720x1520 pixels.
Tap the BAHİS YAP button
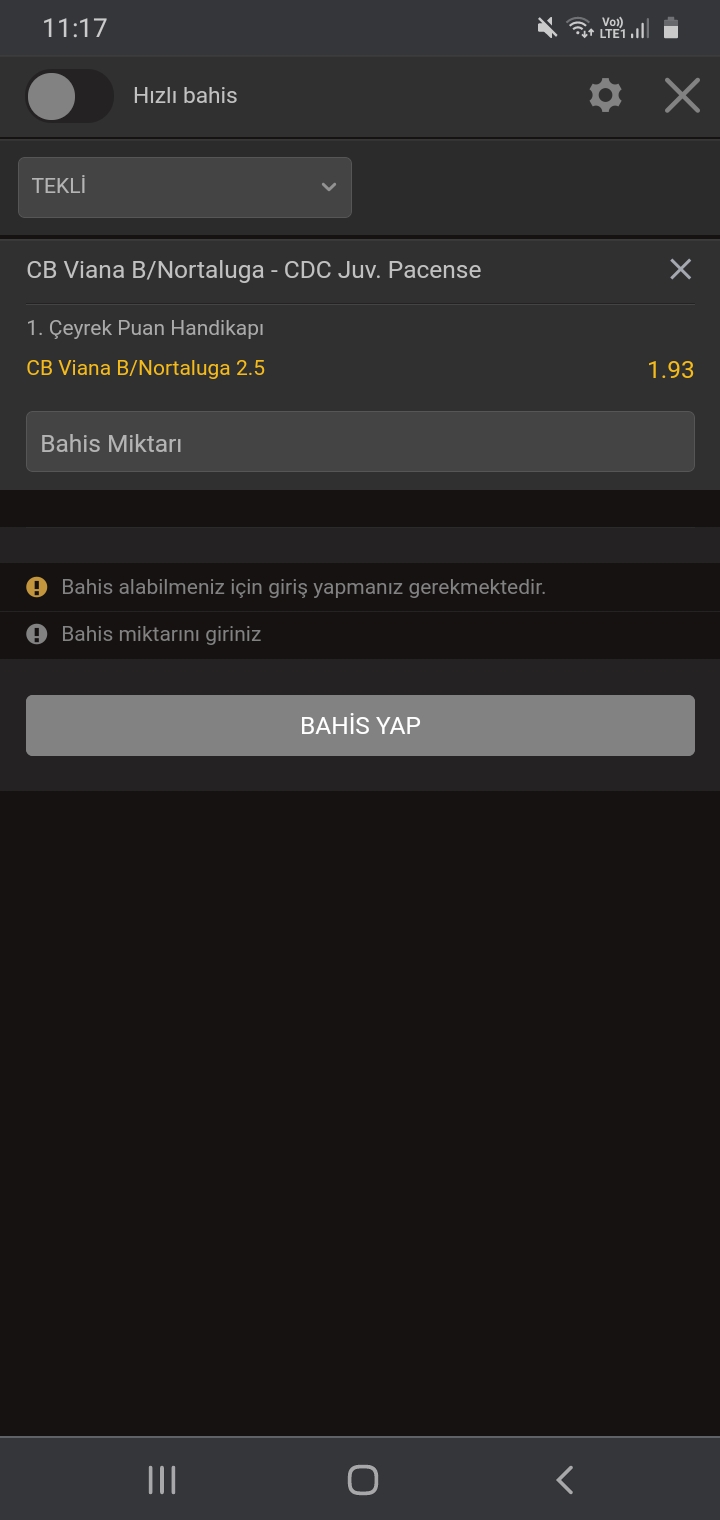pyautogui.click(x=360, y=725)
